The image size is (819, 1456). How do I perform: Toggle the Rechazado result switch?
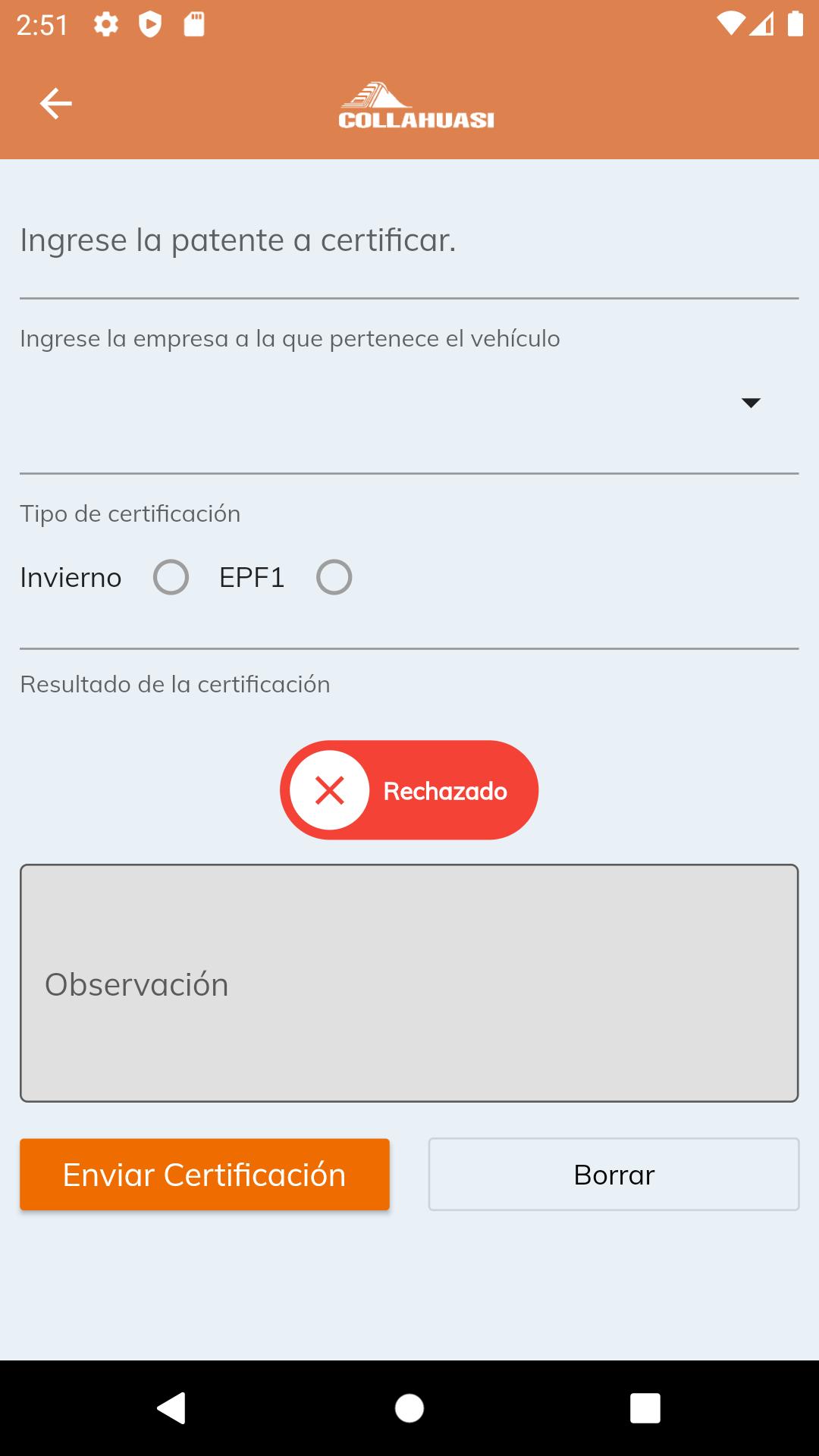pyautogui.click(x=409, y=790)
